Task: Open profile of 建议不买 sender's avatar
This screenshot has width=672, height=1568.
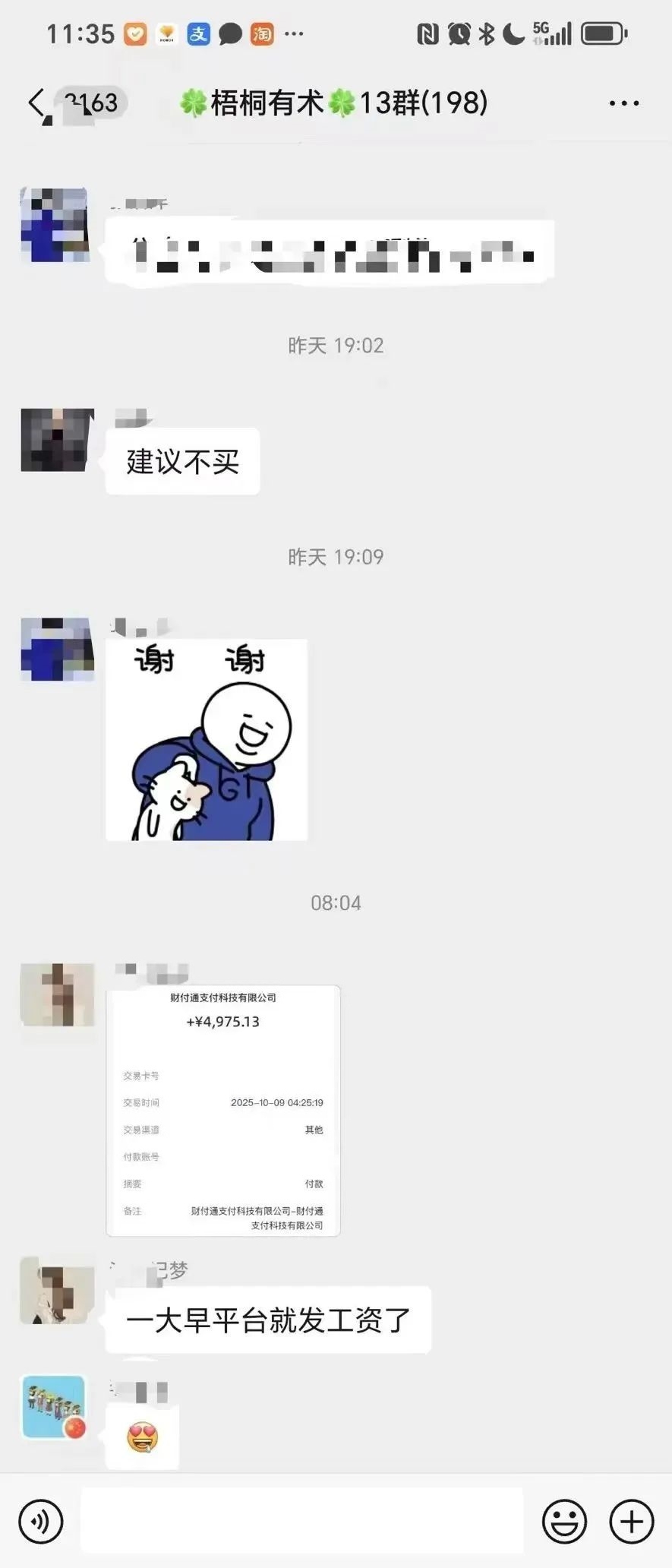Action: point(58,440)
